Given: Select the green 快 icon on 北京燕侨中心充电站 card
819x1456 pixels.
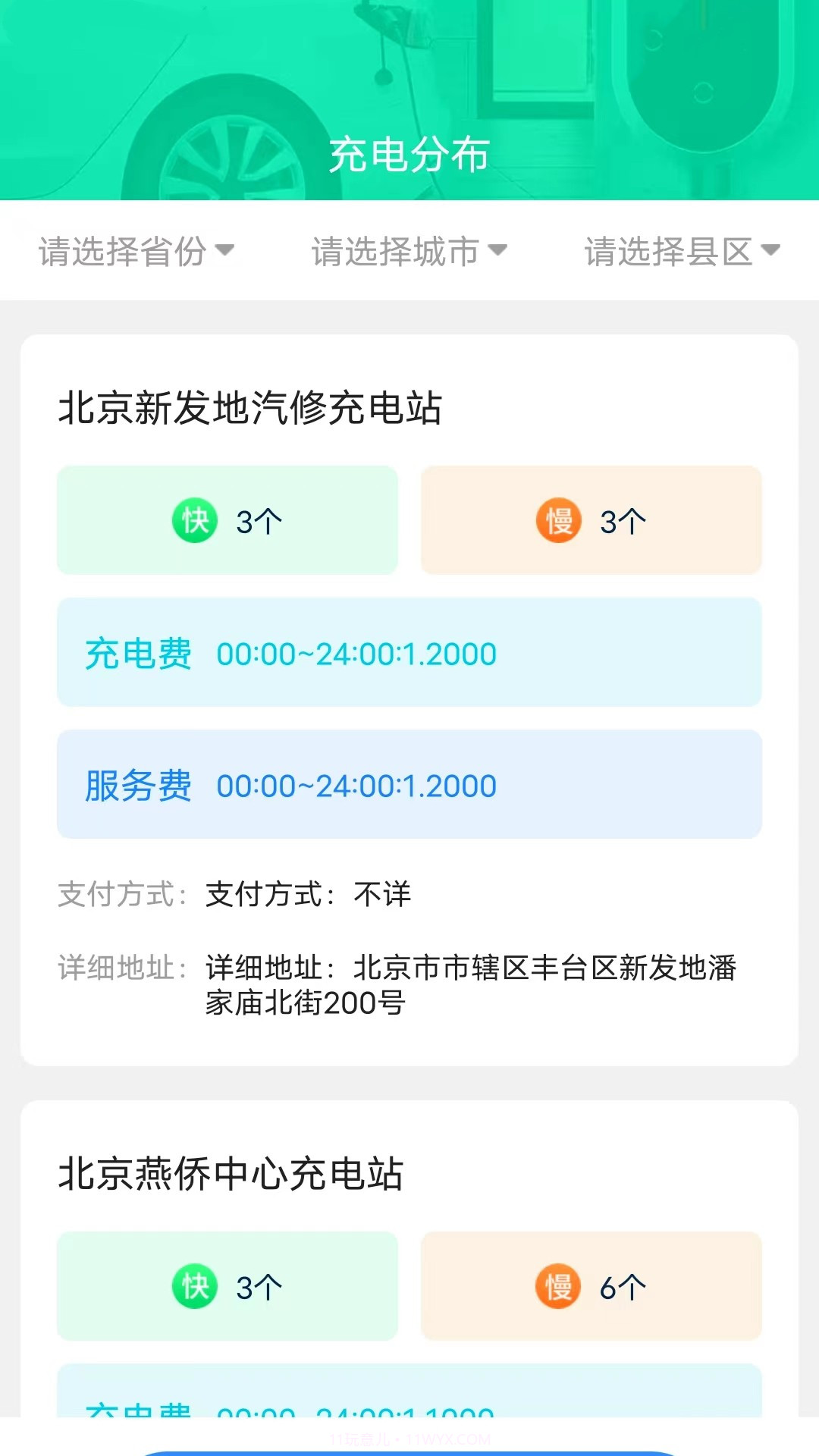Looking at the screenshot, I should 195,1285.
